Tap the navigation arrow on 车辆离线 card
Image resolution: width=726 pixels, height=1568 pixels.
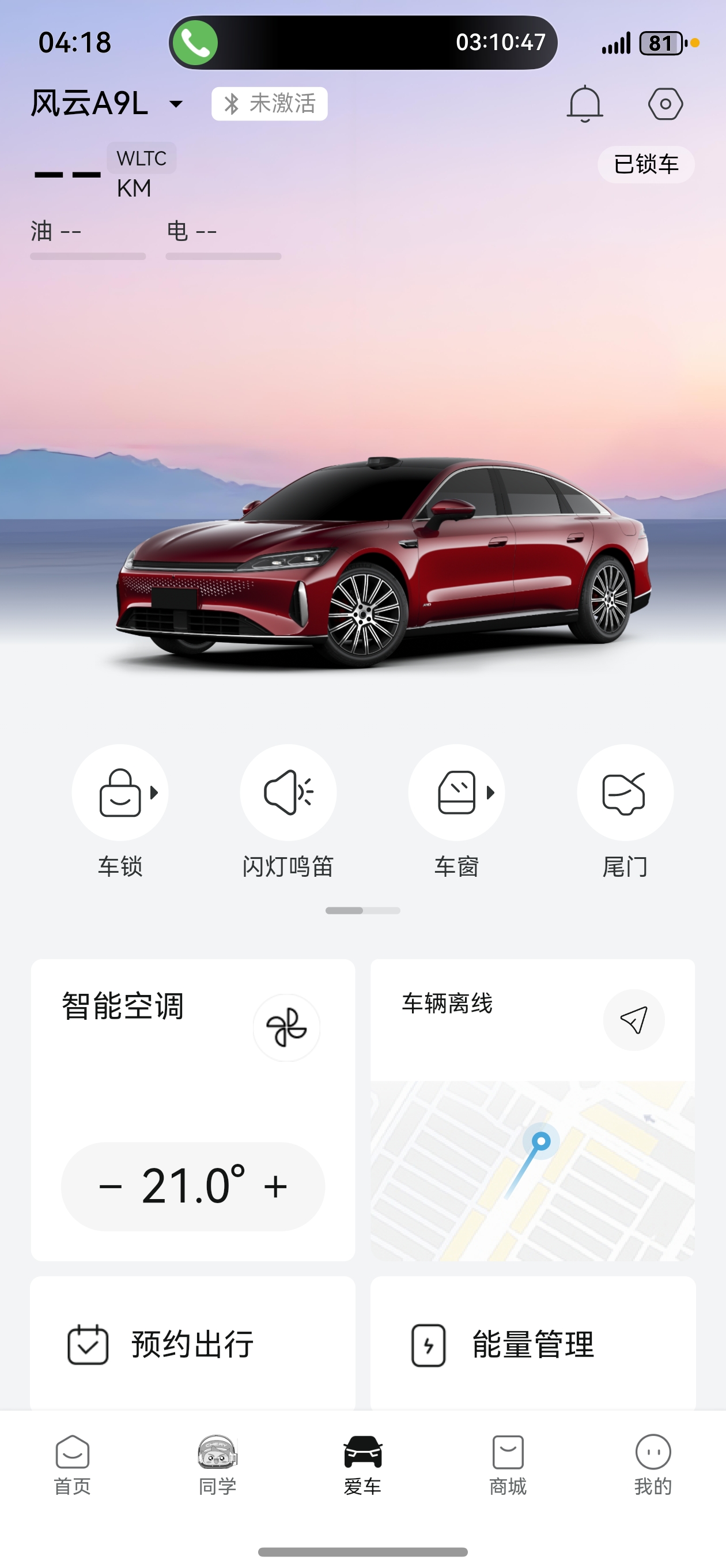pos(633,1020)
